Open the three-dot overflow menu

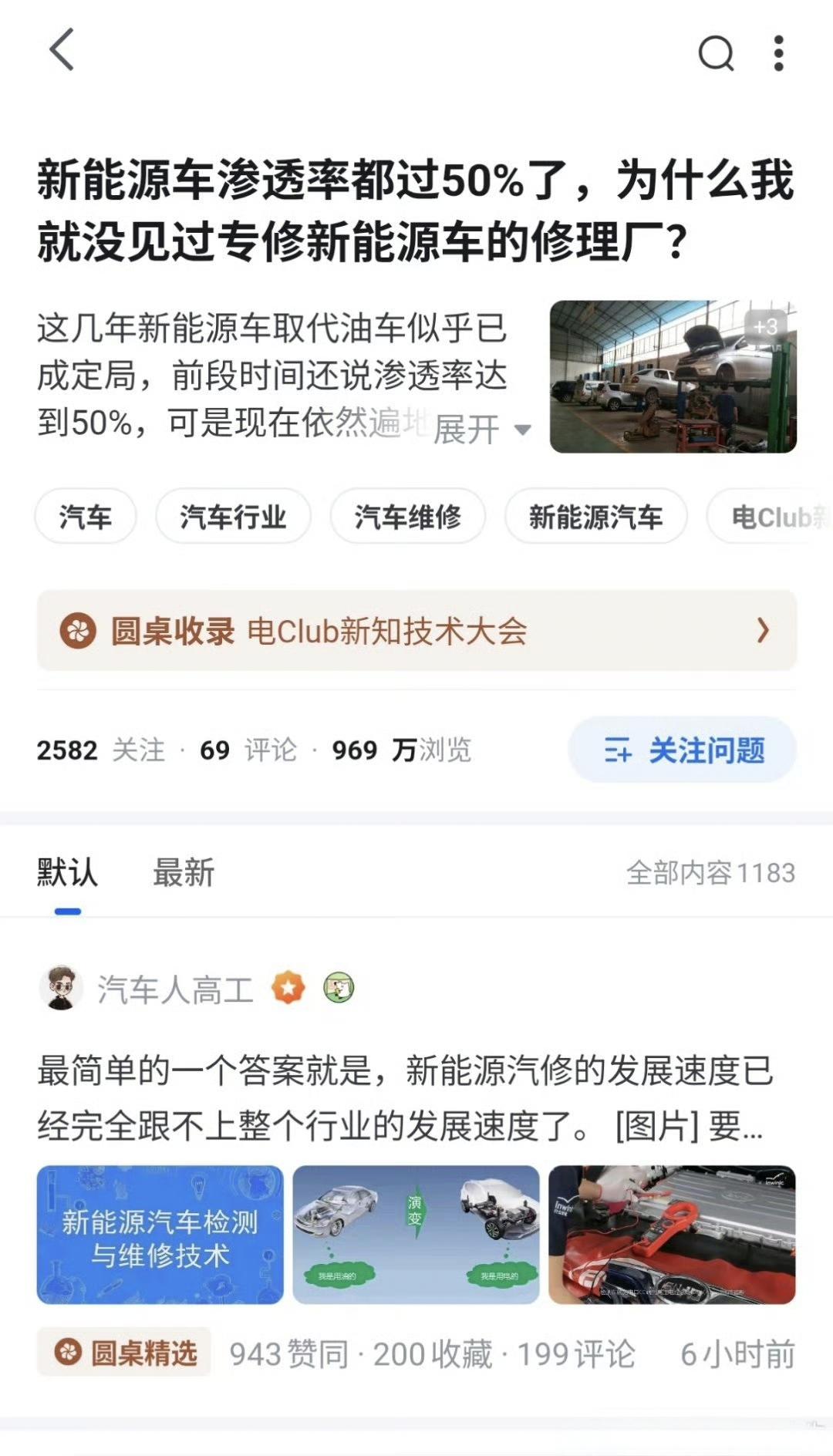[x=777, y=54]
